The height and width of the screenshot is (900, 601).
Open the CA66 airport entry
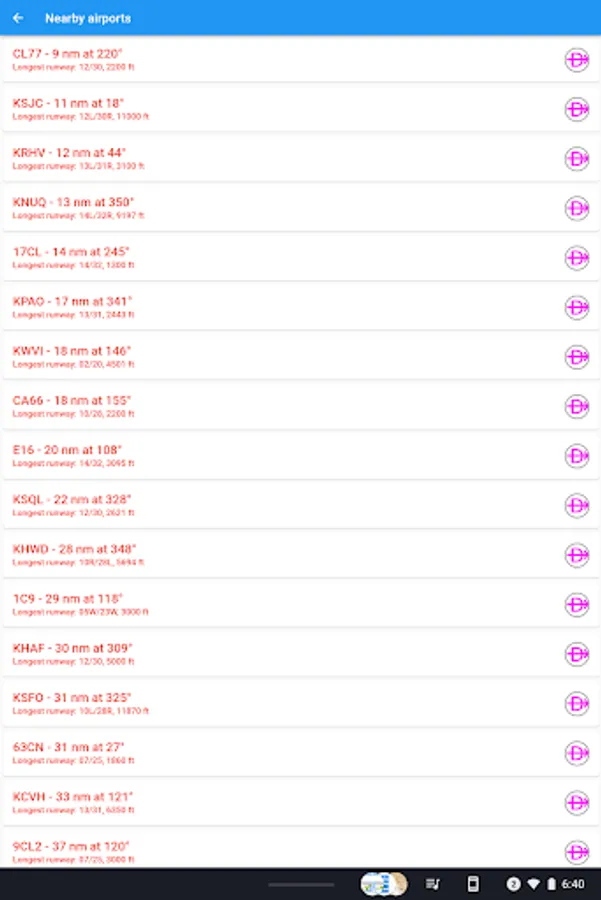pyautogui.click(x=300, y=406)
